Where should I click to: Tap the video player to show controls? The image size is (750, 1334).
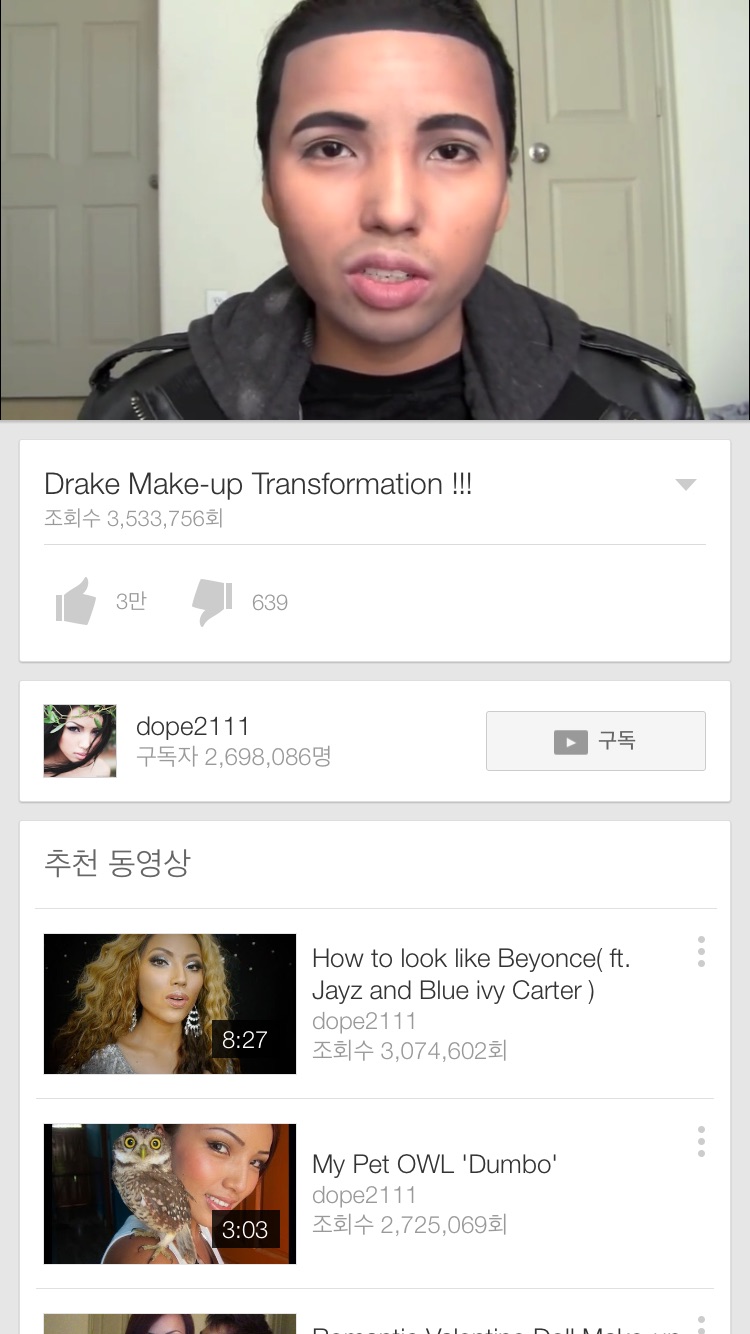pos(375,210)
